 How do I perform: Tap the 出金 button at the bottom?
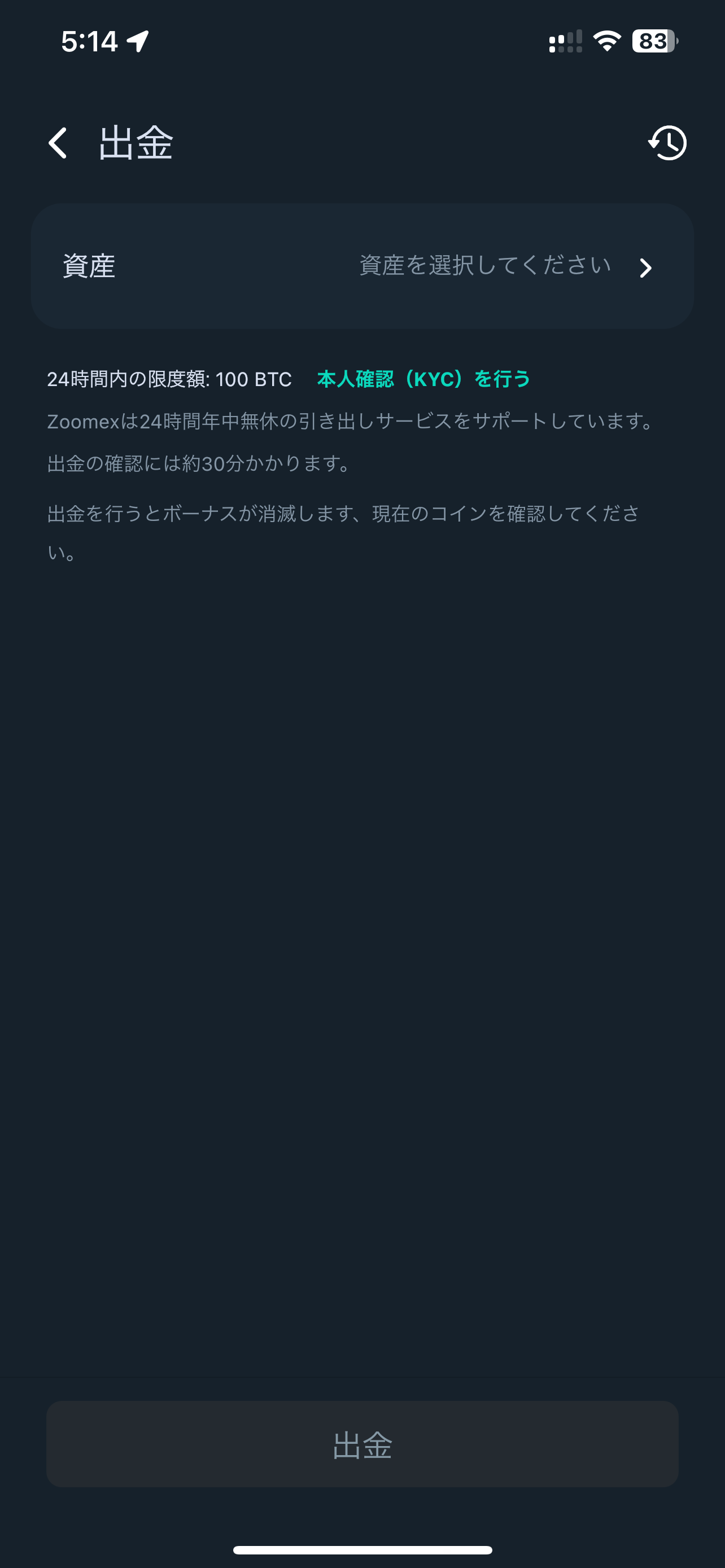(362, 1444)
